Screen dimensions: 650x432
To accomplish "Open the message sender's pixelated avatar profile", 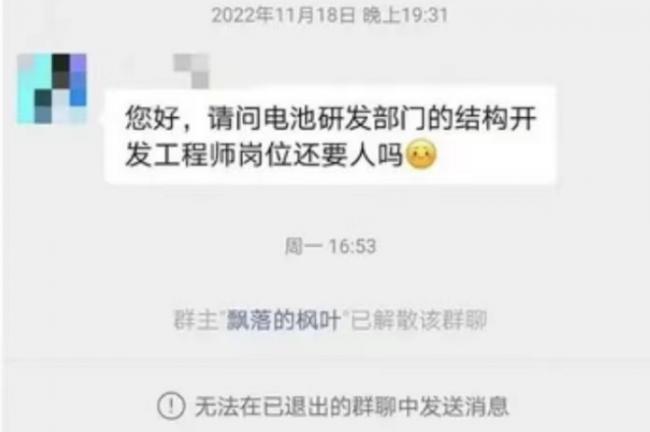I will (52, 89).
